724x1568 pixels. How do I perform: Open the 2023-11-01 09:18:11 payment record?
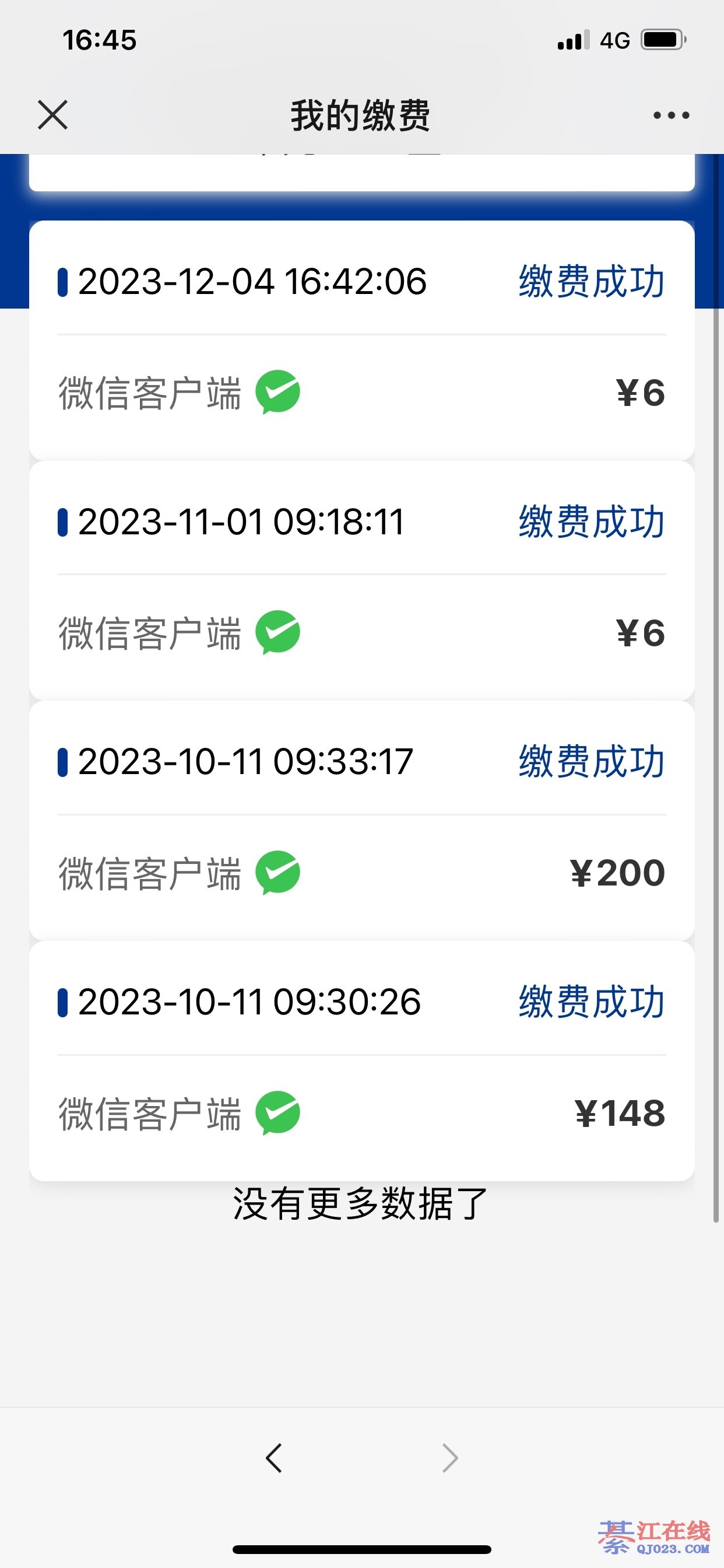click(361, 579)
